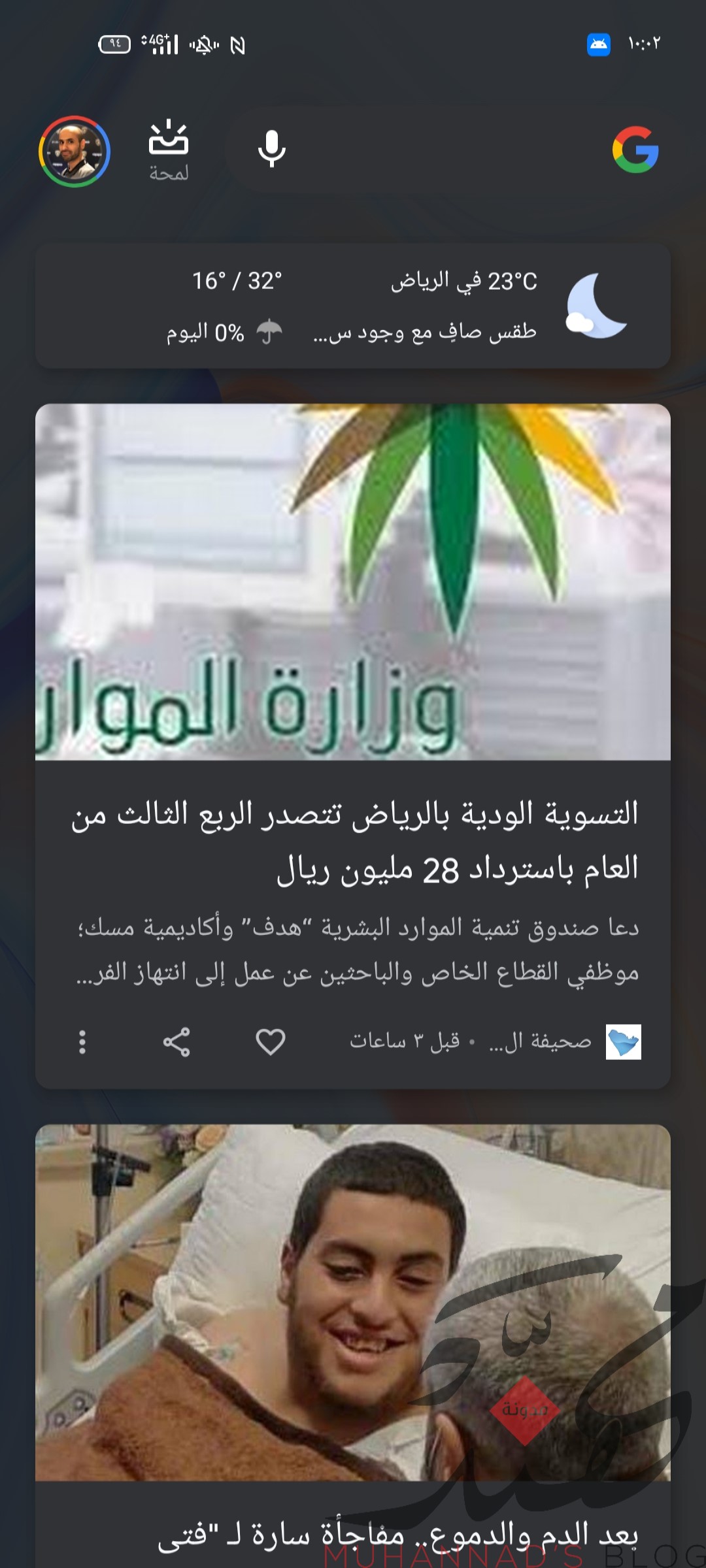
Task: Open the Google account profile picture
Action: coord(75,152)
